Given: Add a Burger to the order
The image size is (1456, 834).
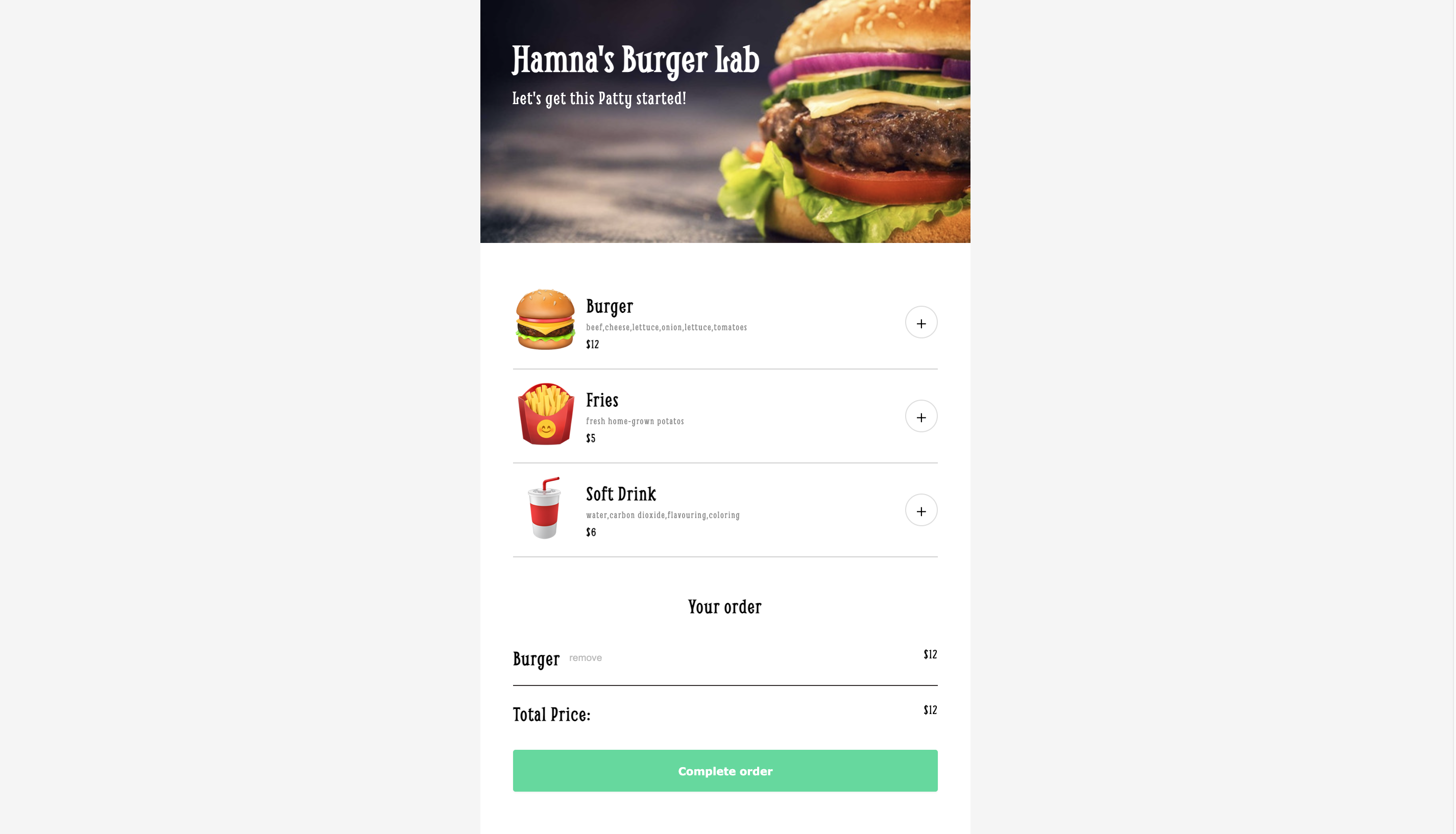Looking at the screenshot, I should click(921, 323).
